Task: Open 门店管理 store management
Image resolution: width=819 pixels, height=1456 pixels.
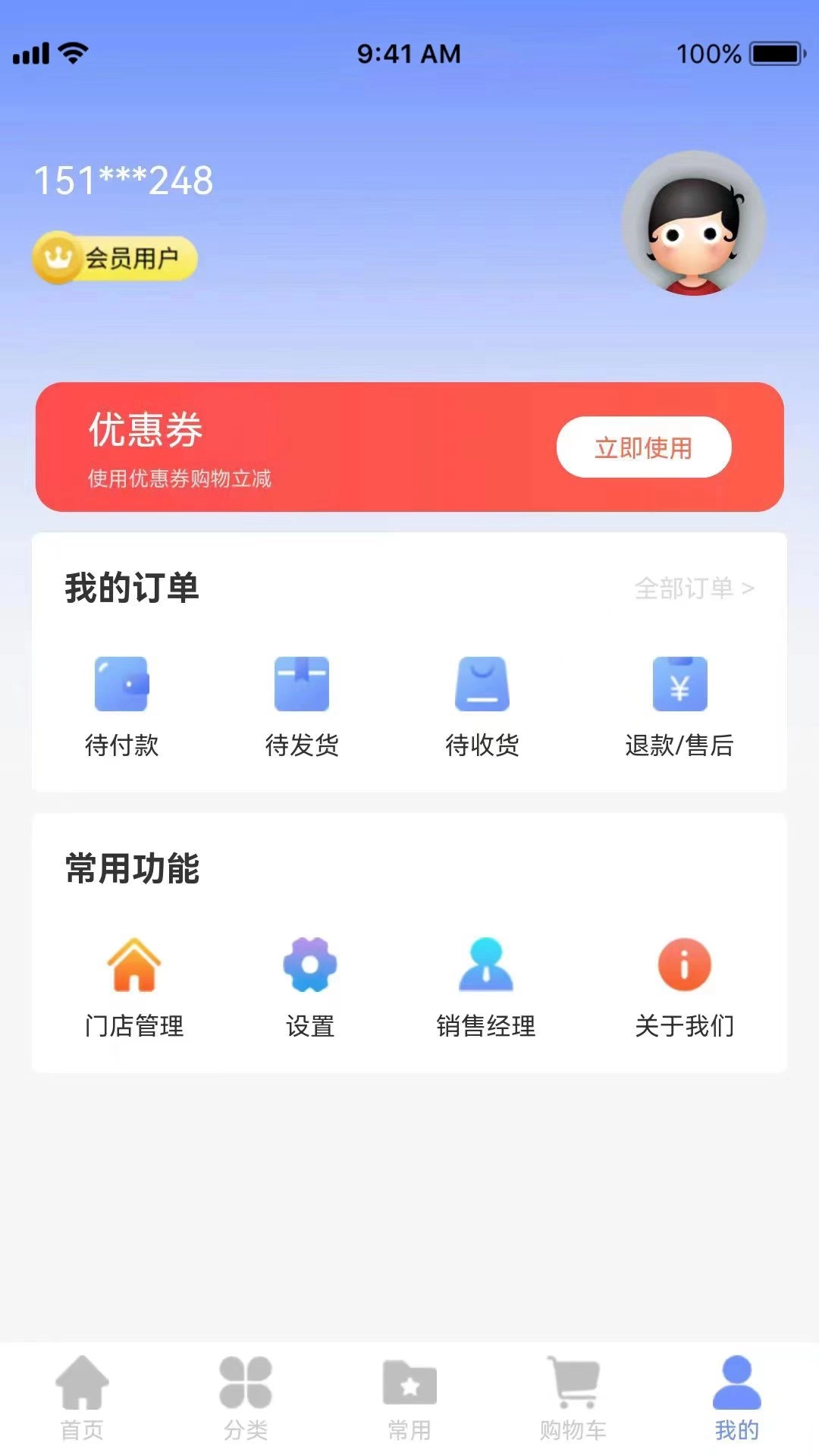Action: click(x=136, y=963)
